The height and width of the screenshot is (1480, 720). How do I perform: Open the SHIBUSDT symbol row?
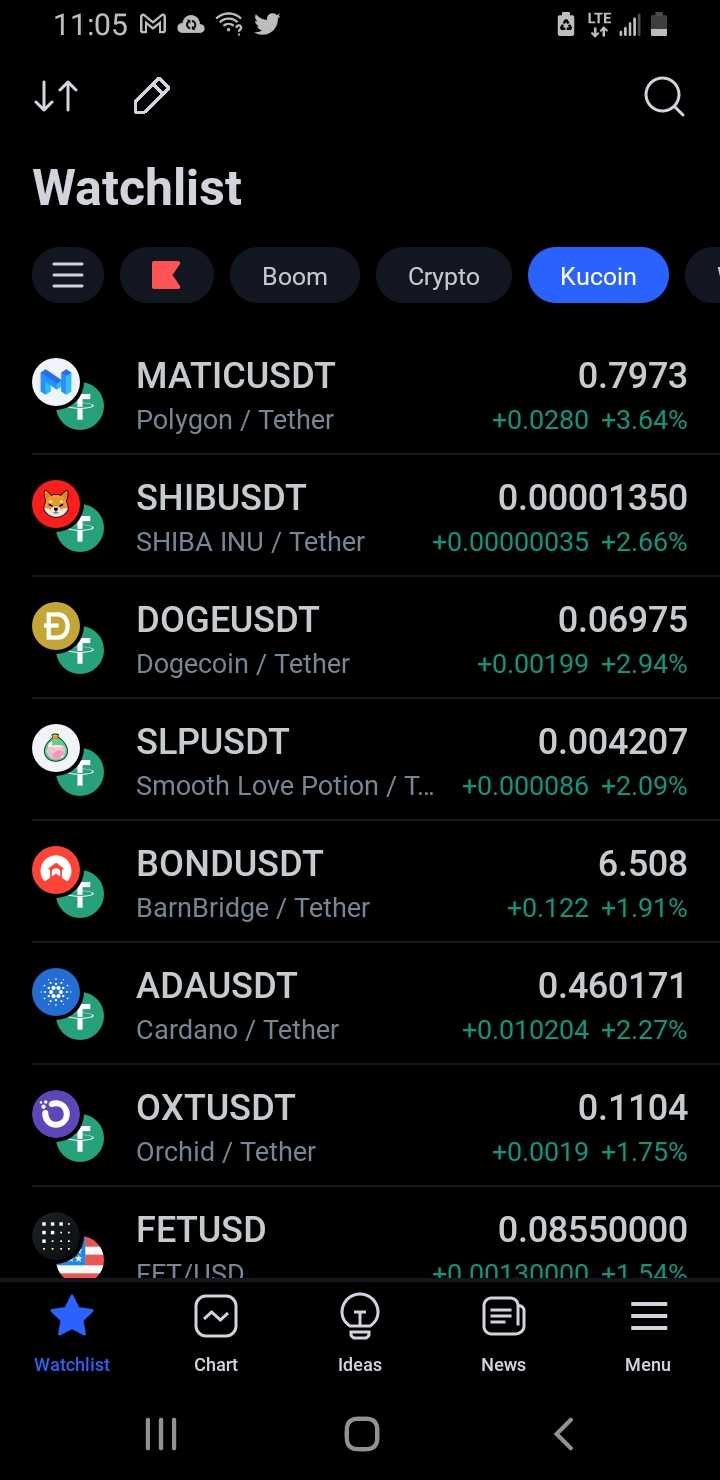(360, 517)
